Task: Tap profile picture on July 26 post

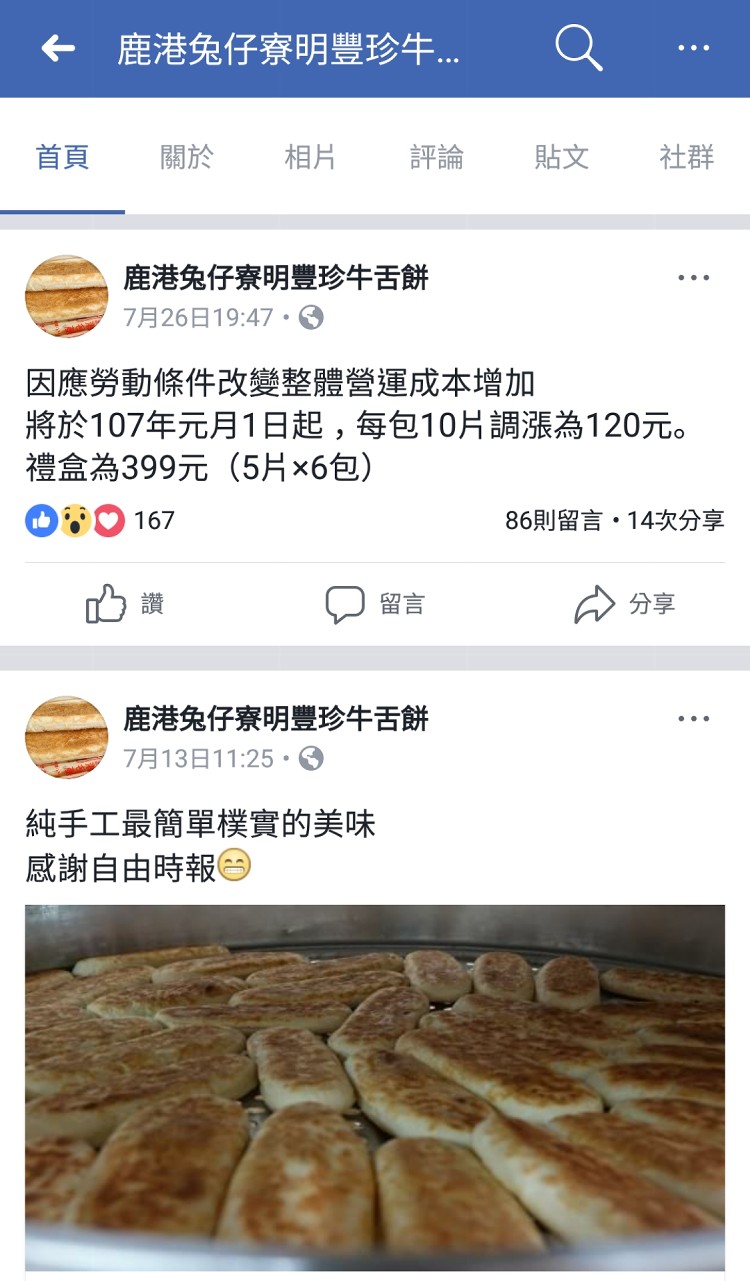Action: pos(66,296)
